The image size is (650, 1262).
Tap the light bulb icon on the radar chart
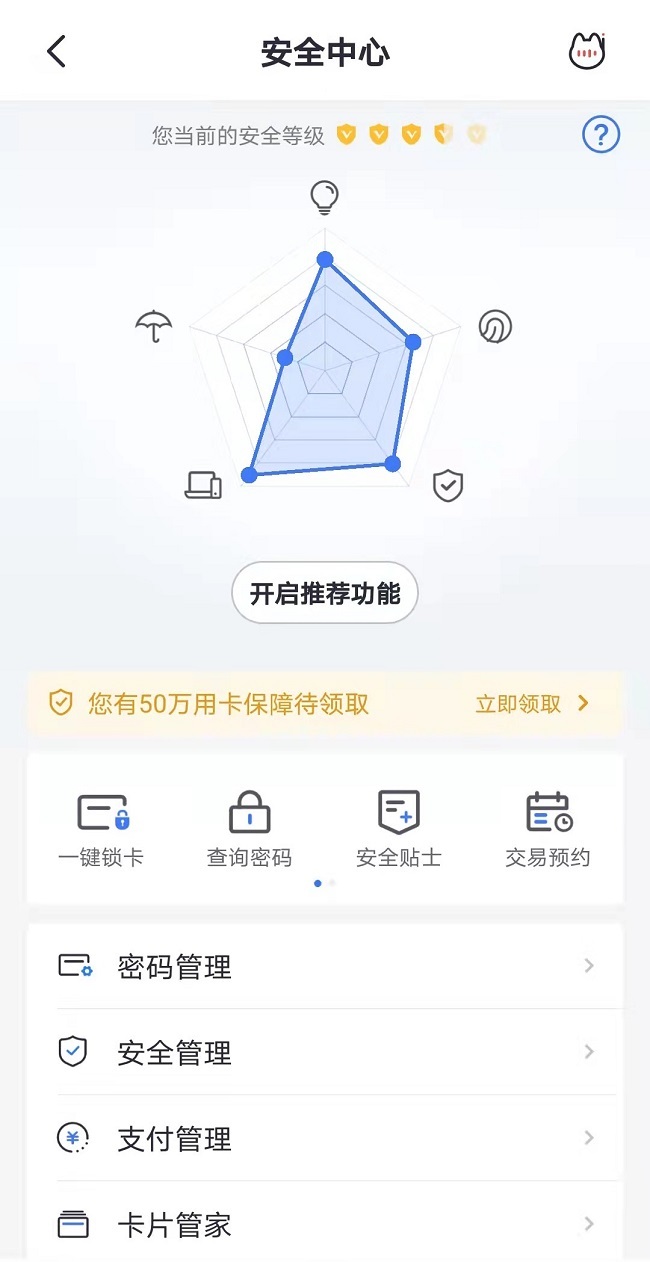(323, 197)
